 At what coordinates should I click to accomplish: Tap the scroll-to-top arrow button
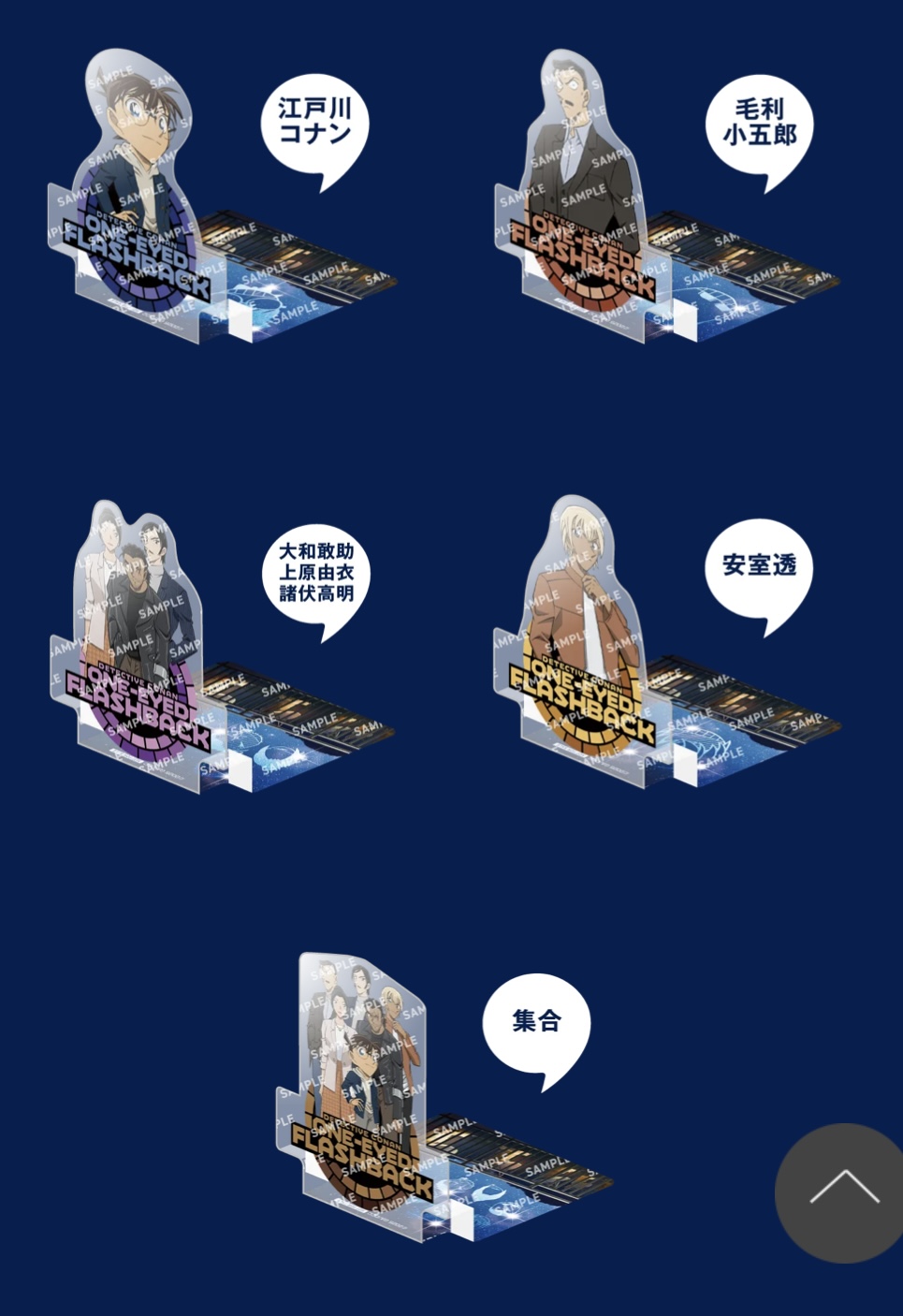coord(843,1192)
